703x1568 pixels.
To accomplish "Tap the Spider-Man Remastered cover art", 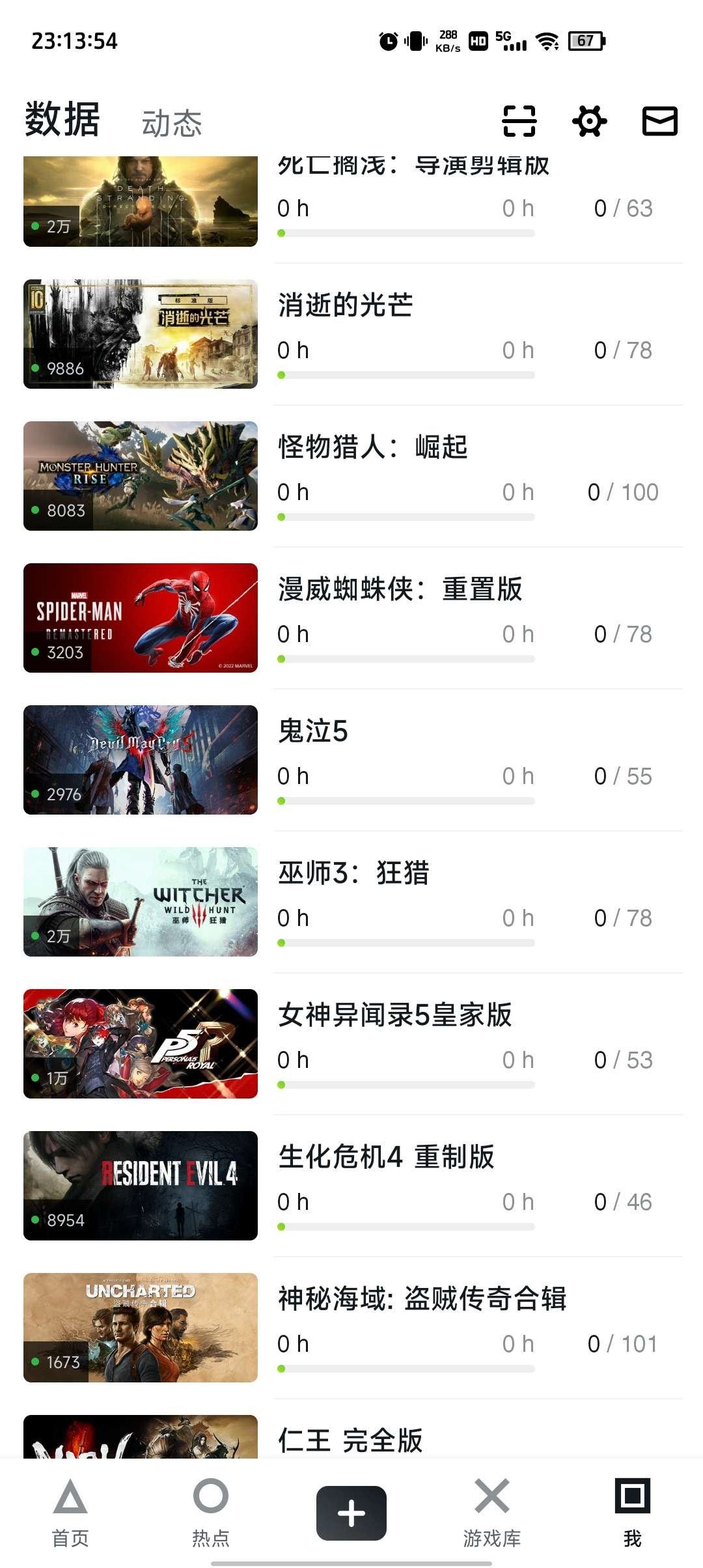I will tap(141, 619).
